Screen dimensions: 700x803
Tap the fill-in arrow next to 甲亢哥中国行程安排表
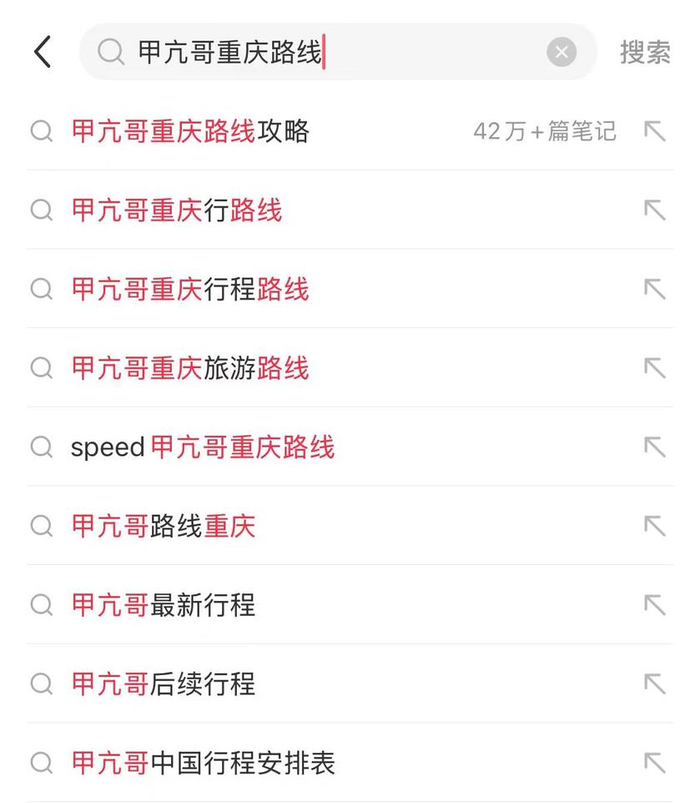[655, 763]
